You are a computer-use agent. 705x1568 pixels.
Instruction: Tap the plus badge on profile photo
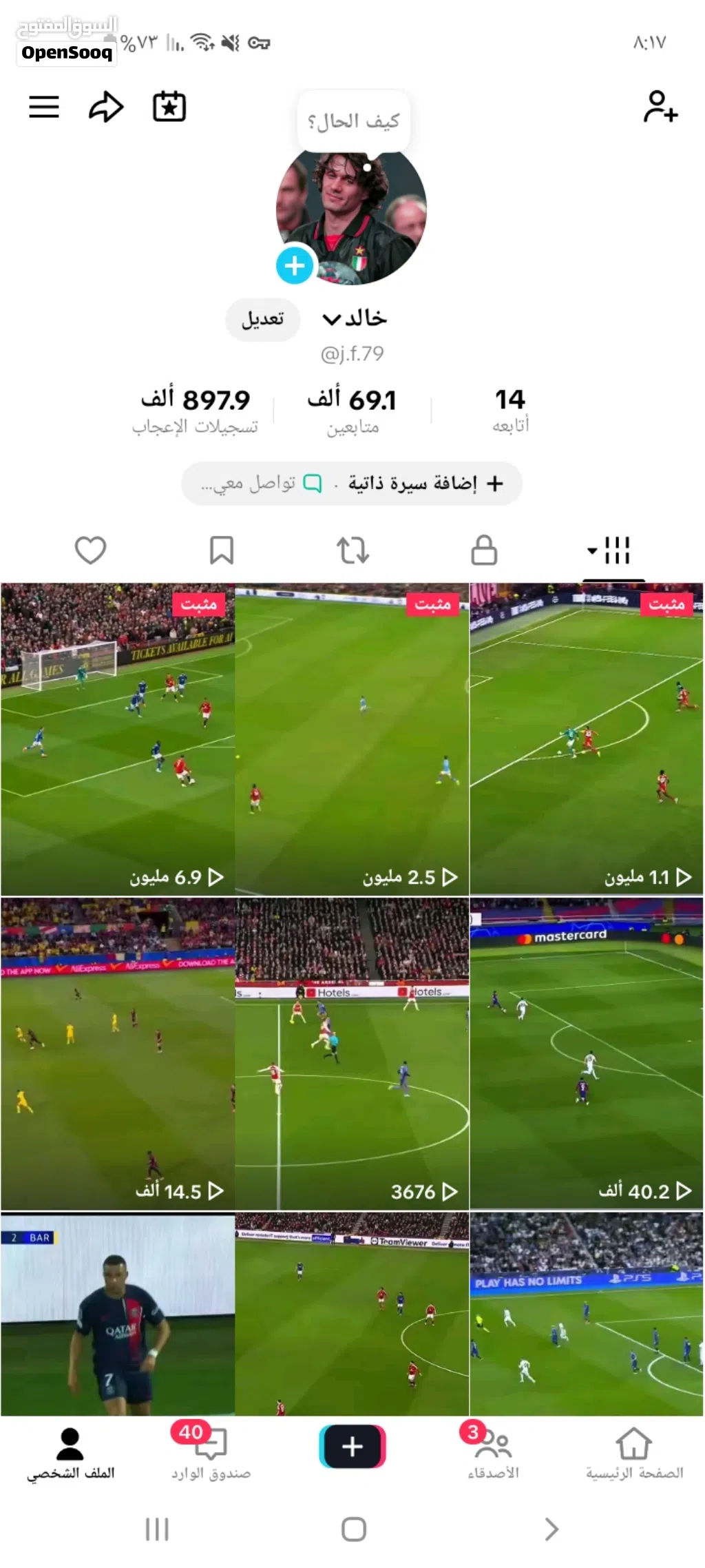coord(295,265)
